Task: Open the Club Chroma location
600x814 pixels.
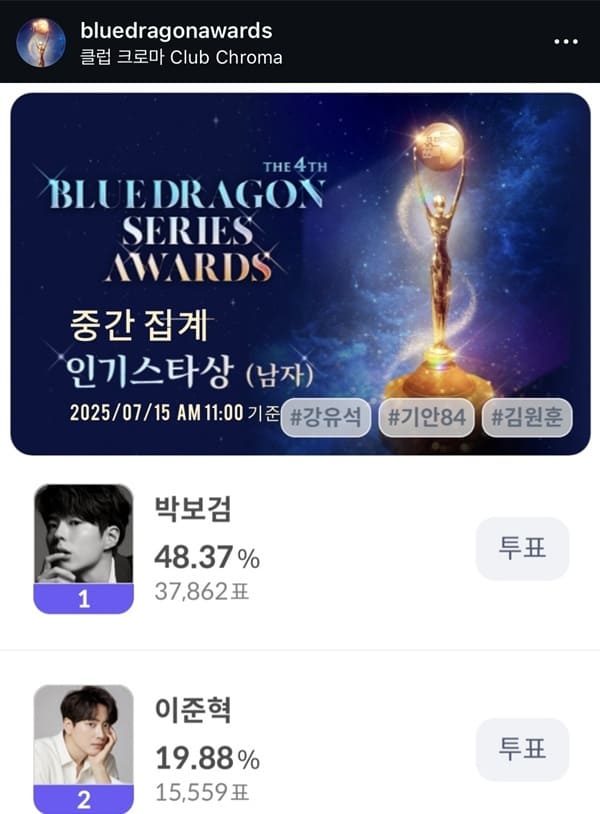Action: [x=181, y=57]
